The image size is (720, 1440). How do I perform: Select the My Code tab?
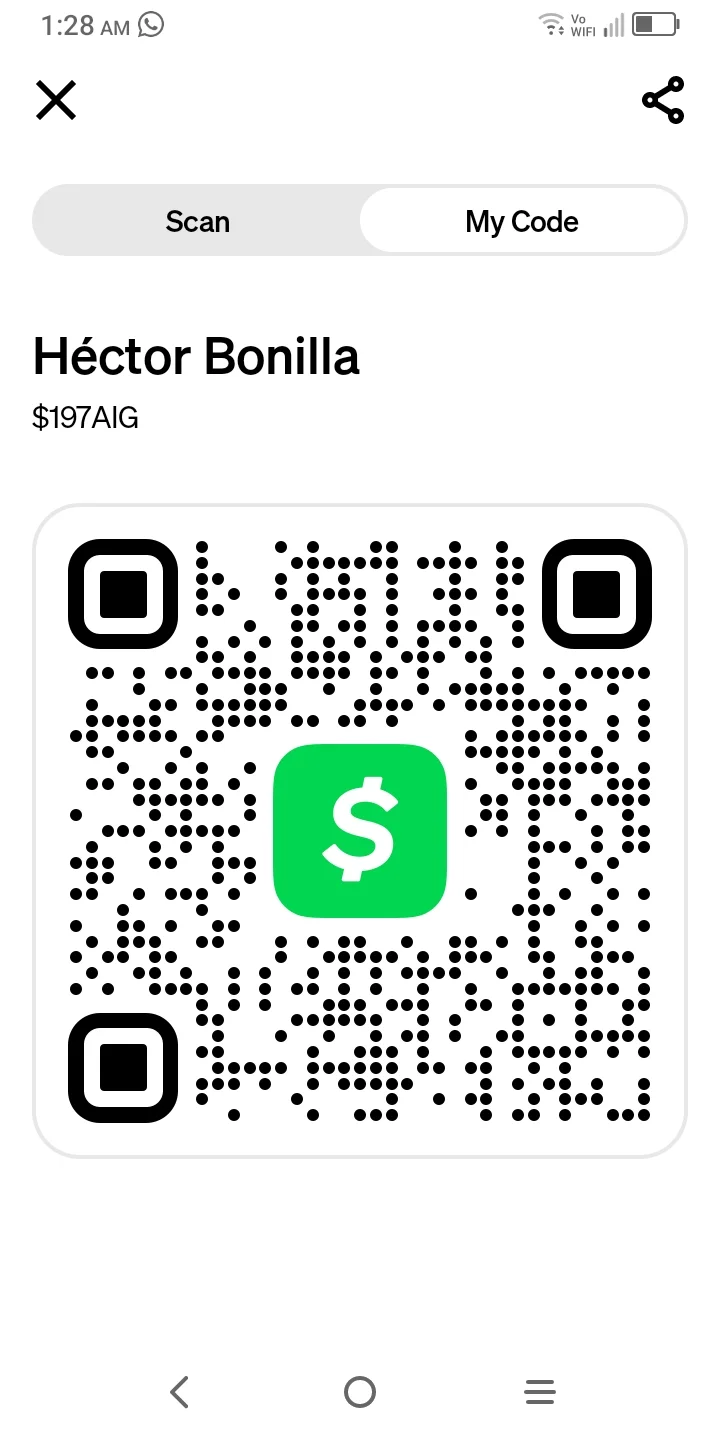(x=522, y=221)
